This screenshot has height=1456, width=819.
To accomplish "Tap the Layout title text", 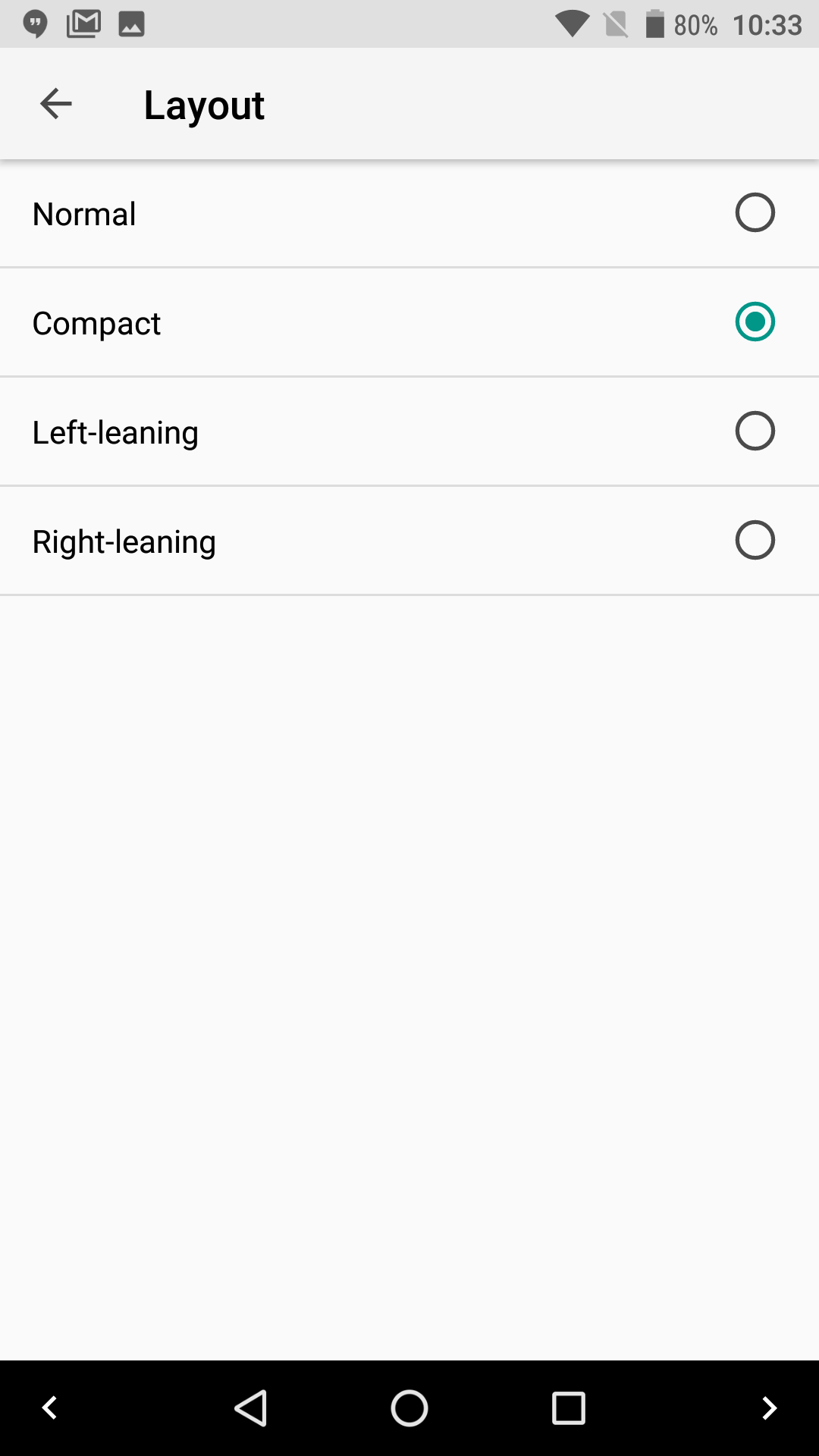I will pyautogui.click(x=203, y=104).
